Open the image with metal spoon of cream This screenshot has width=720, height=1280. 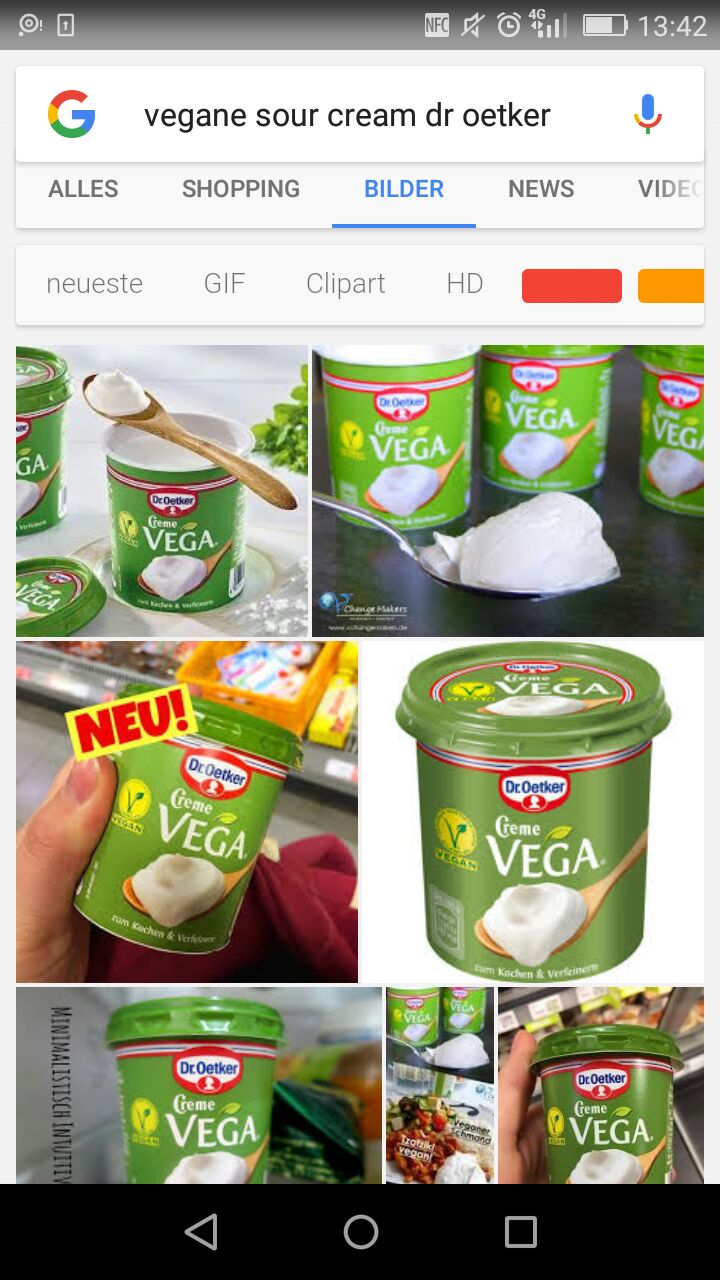coord(508,491)
